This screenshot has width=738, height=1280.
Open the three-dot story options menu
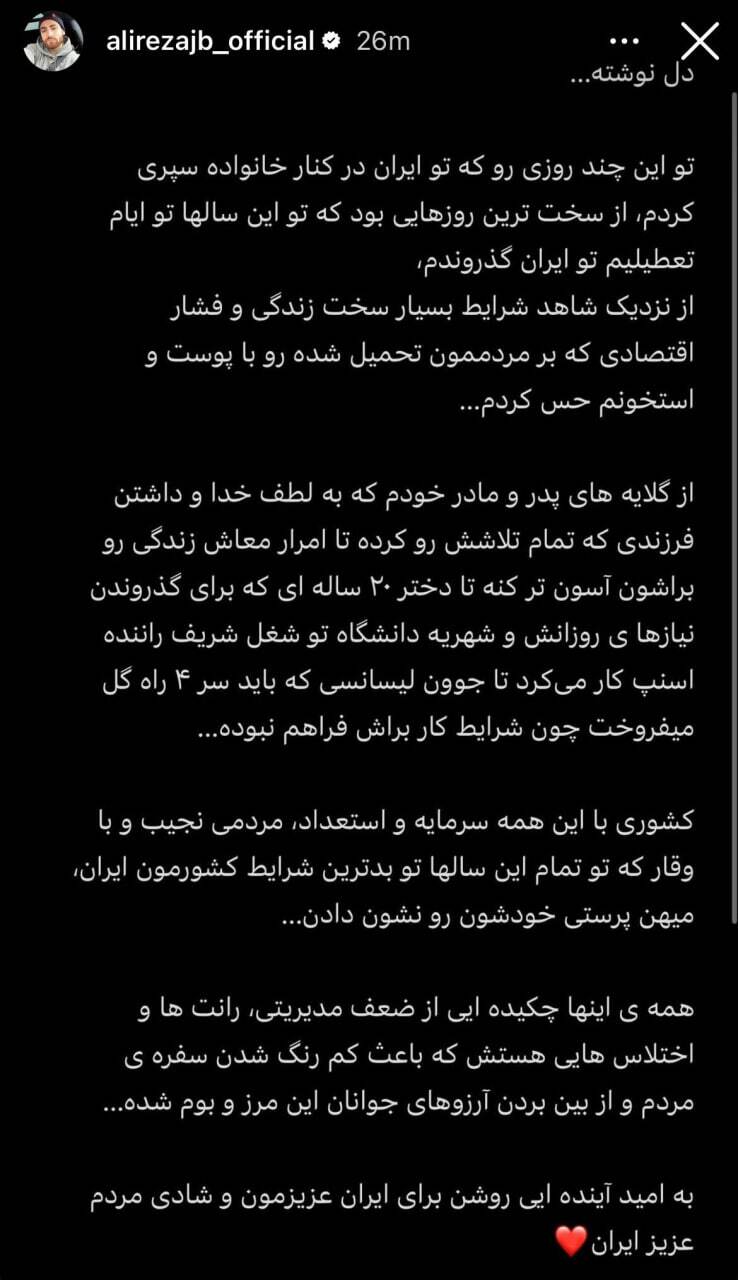pos(623,42)
